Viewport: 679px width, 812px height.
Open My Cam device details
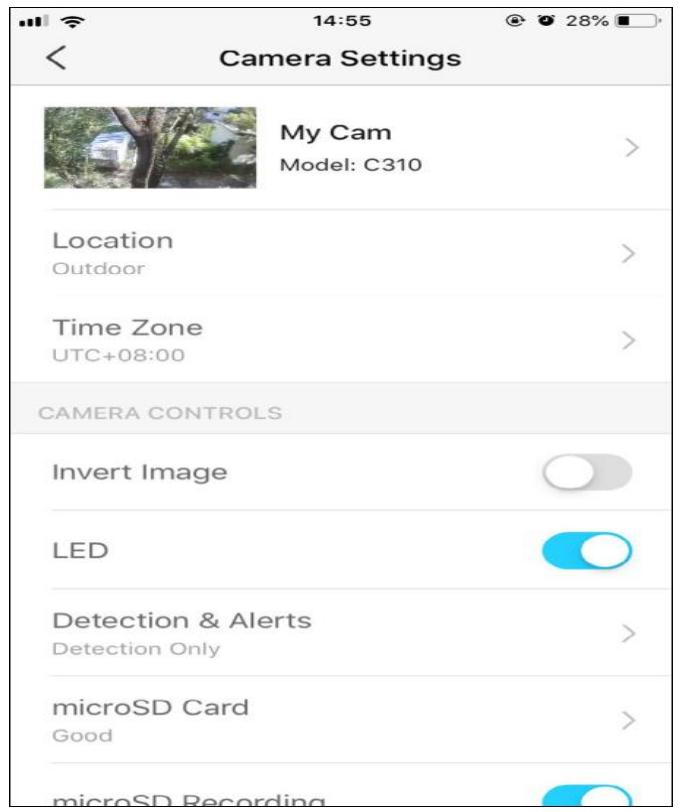[x=340, y=147]
